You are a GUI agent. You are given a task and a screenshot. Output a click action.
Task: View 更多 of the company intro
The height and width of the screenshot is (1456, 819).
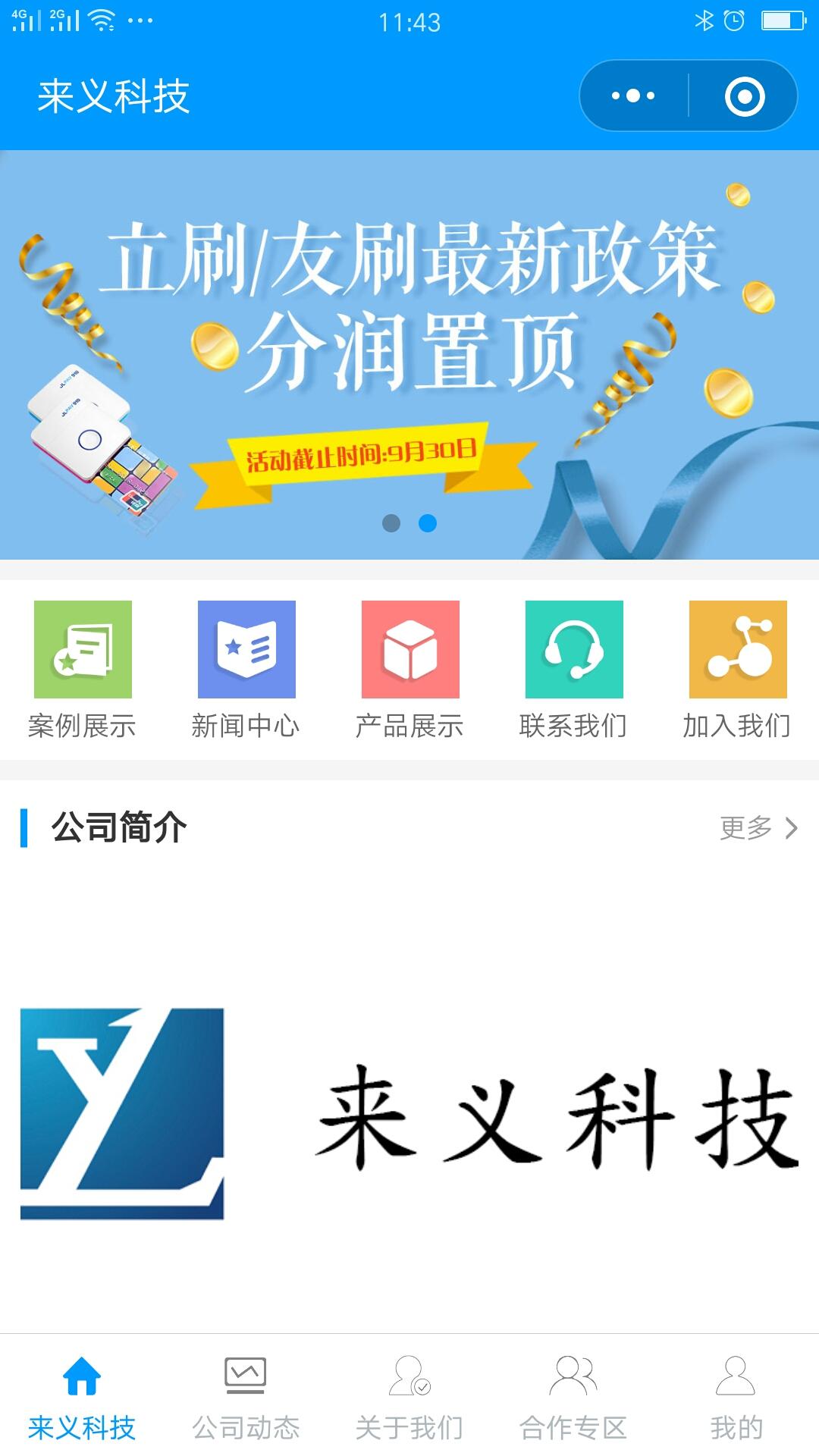[758, 828]
